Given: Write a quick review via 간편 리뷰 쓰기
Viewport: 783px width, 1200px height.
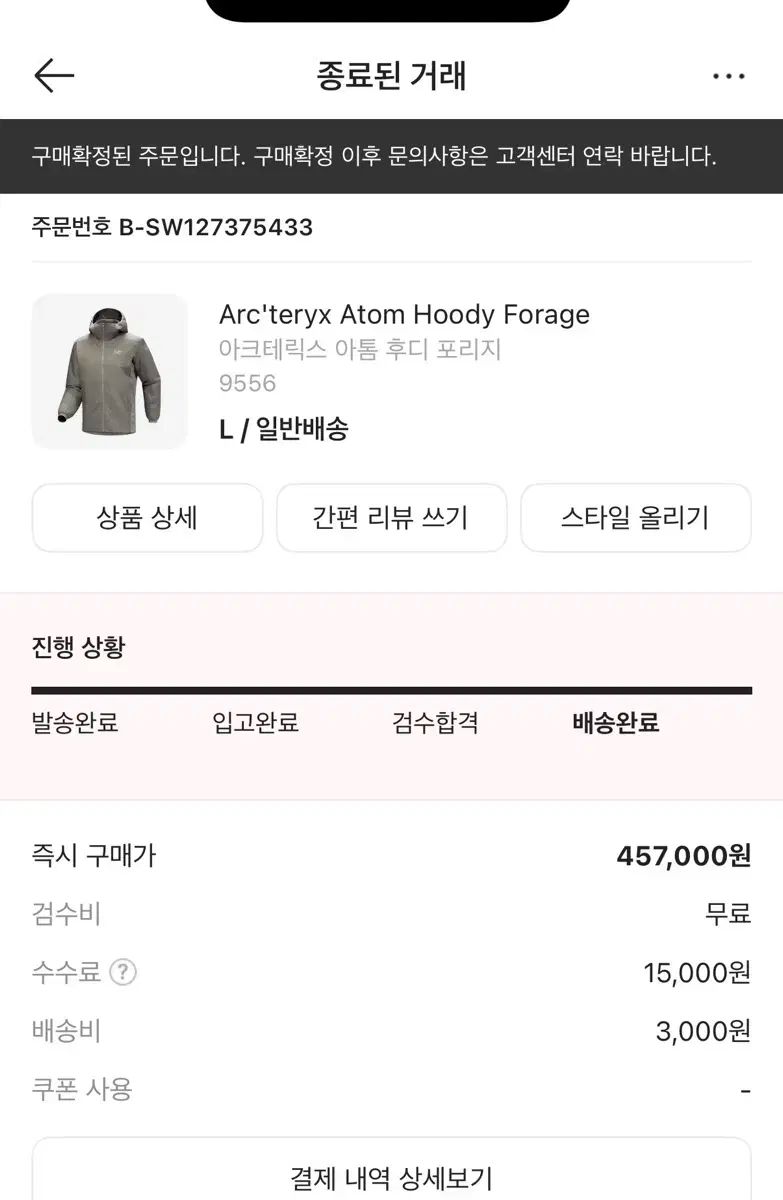Looking at the screenshot, I should tap(391, 518).
